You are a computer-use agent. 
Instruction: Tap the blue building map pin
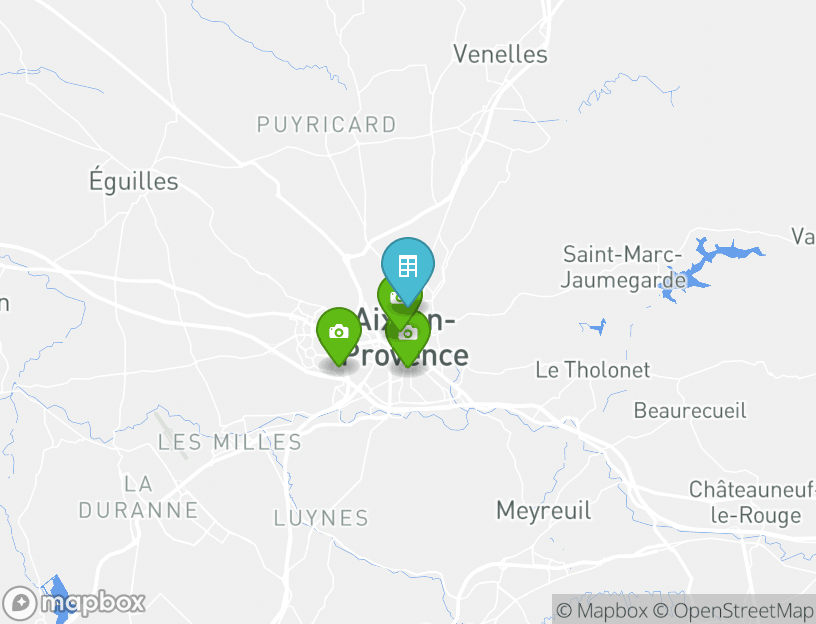pos(408,266)
